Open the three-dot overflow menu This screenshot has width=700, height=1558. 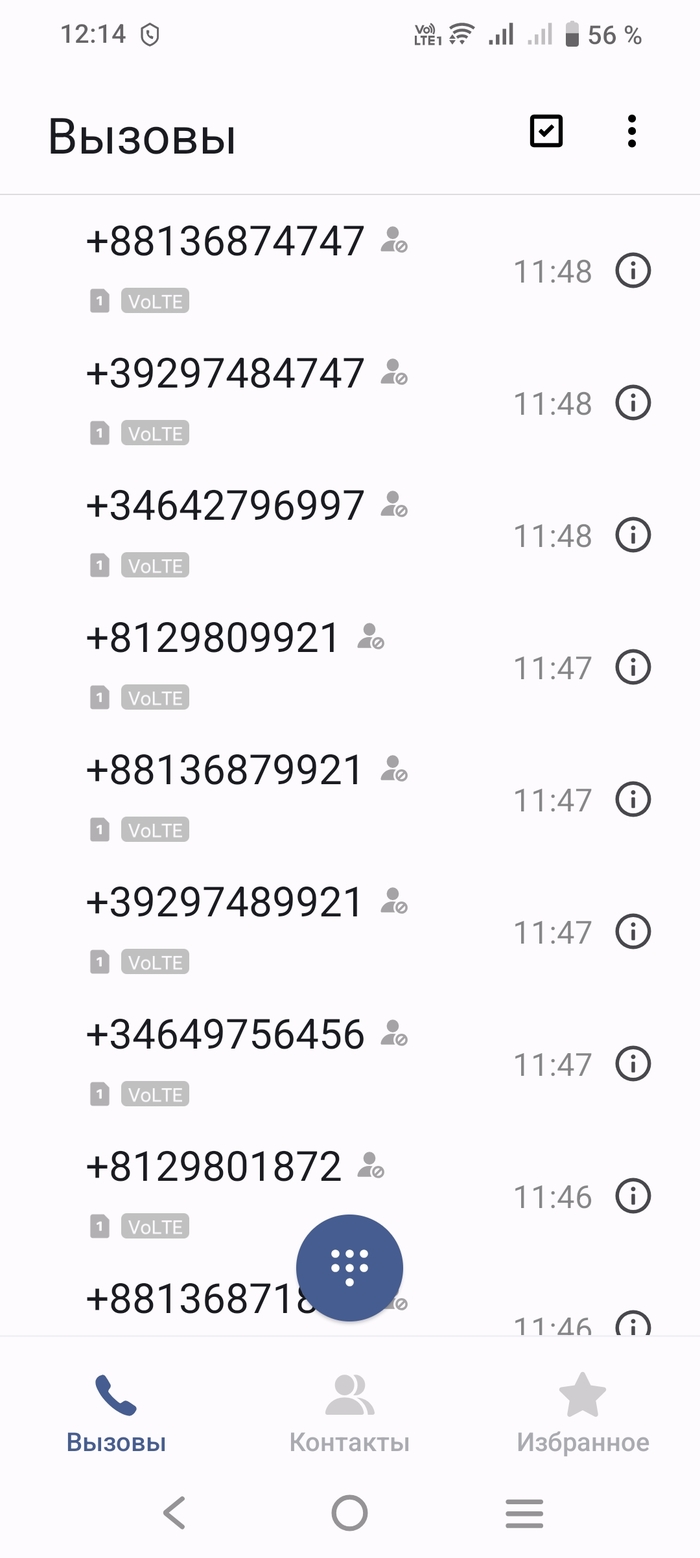(631, 132)
